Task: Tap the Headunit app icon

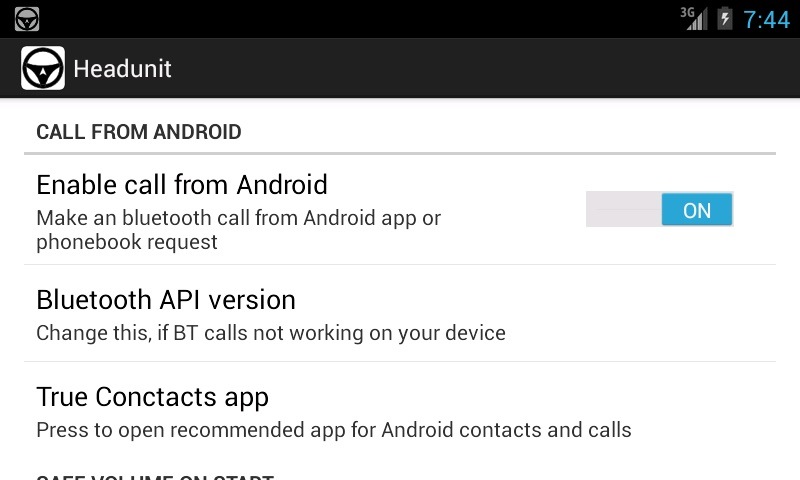Action: click(43, 69)
